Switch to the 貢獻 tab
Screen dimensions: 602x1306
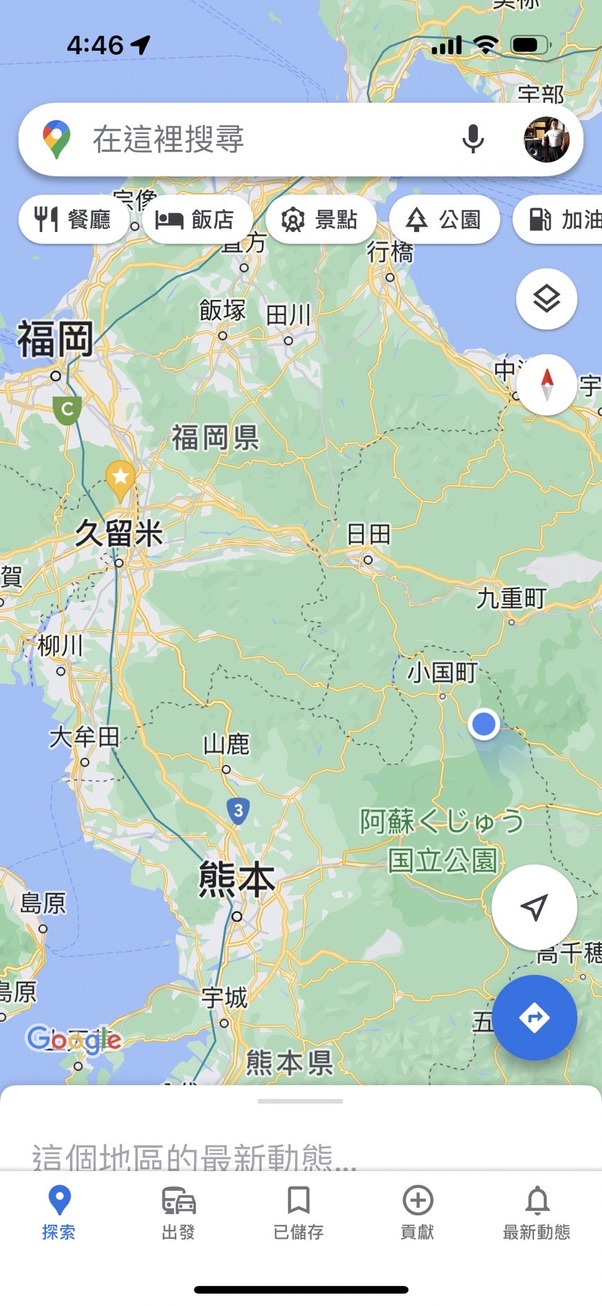(417, 1213)
